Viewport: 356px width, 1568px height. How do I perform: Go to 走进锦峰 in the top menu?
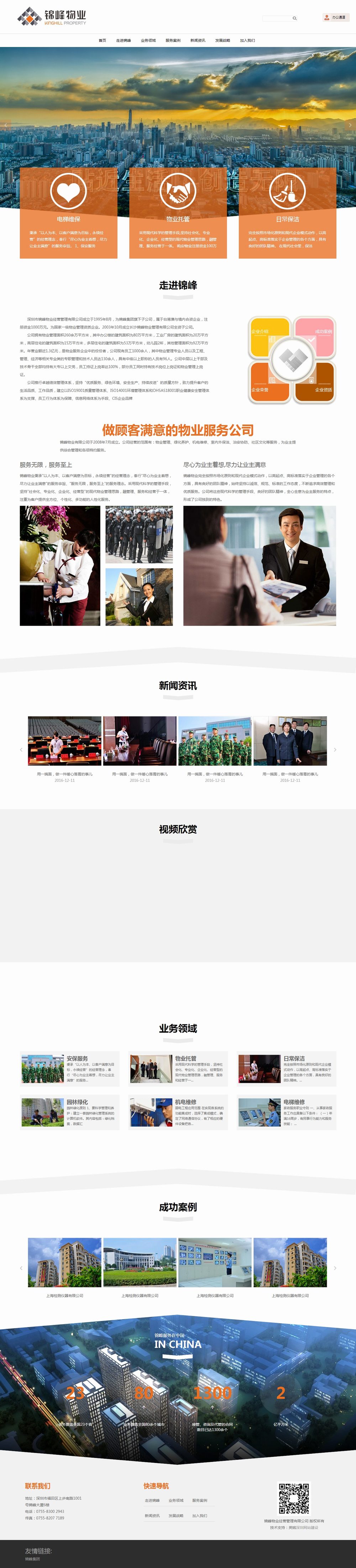pyautogui.click(x=124, y=40)
